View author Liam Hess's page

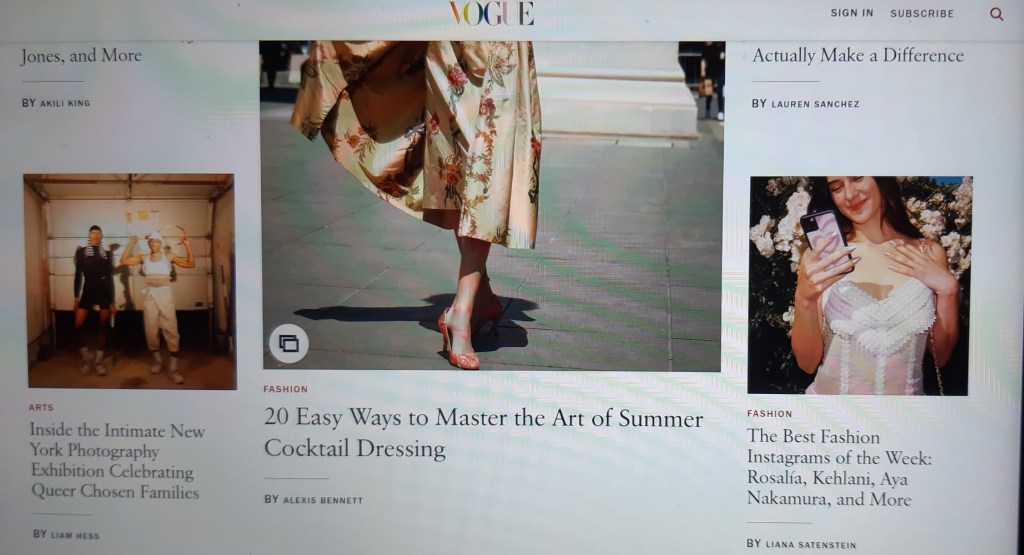(74, 535)
